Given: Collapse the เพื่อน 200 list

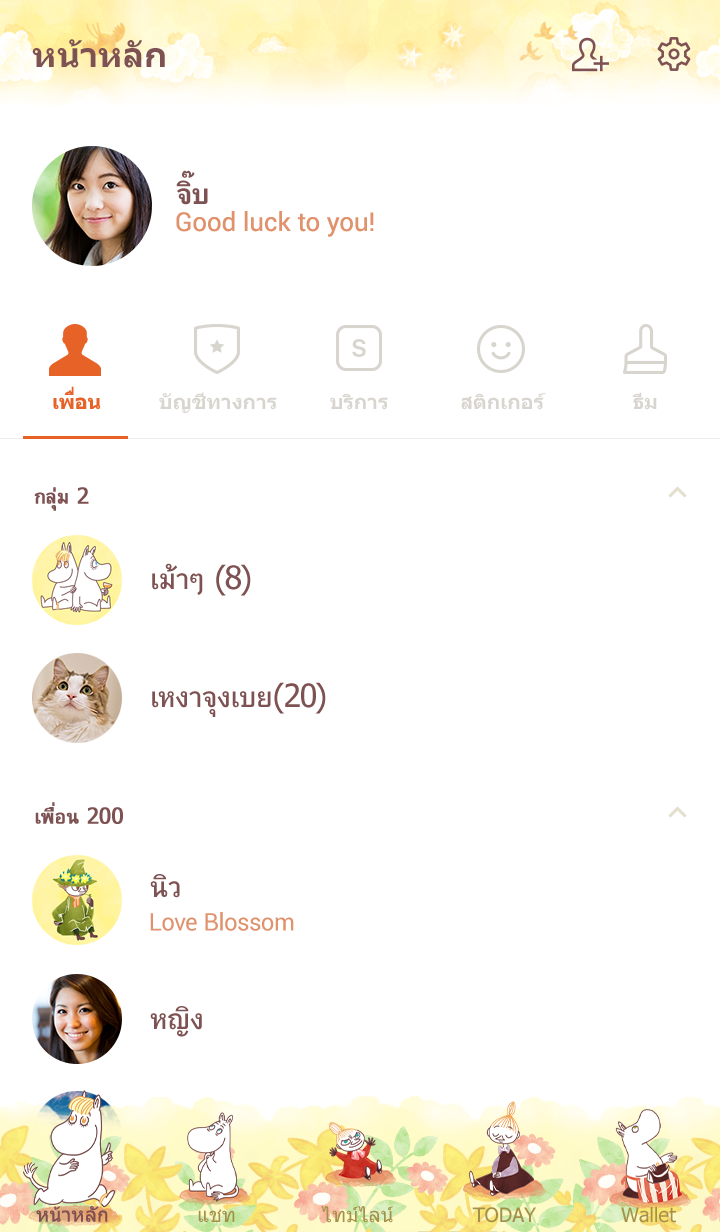Looking at the screenshot, I should pos(677,813).
